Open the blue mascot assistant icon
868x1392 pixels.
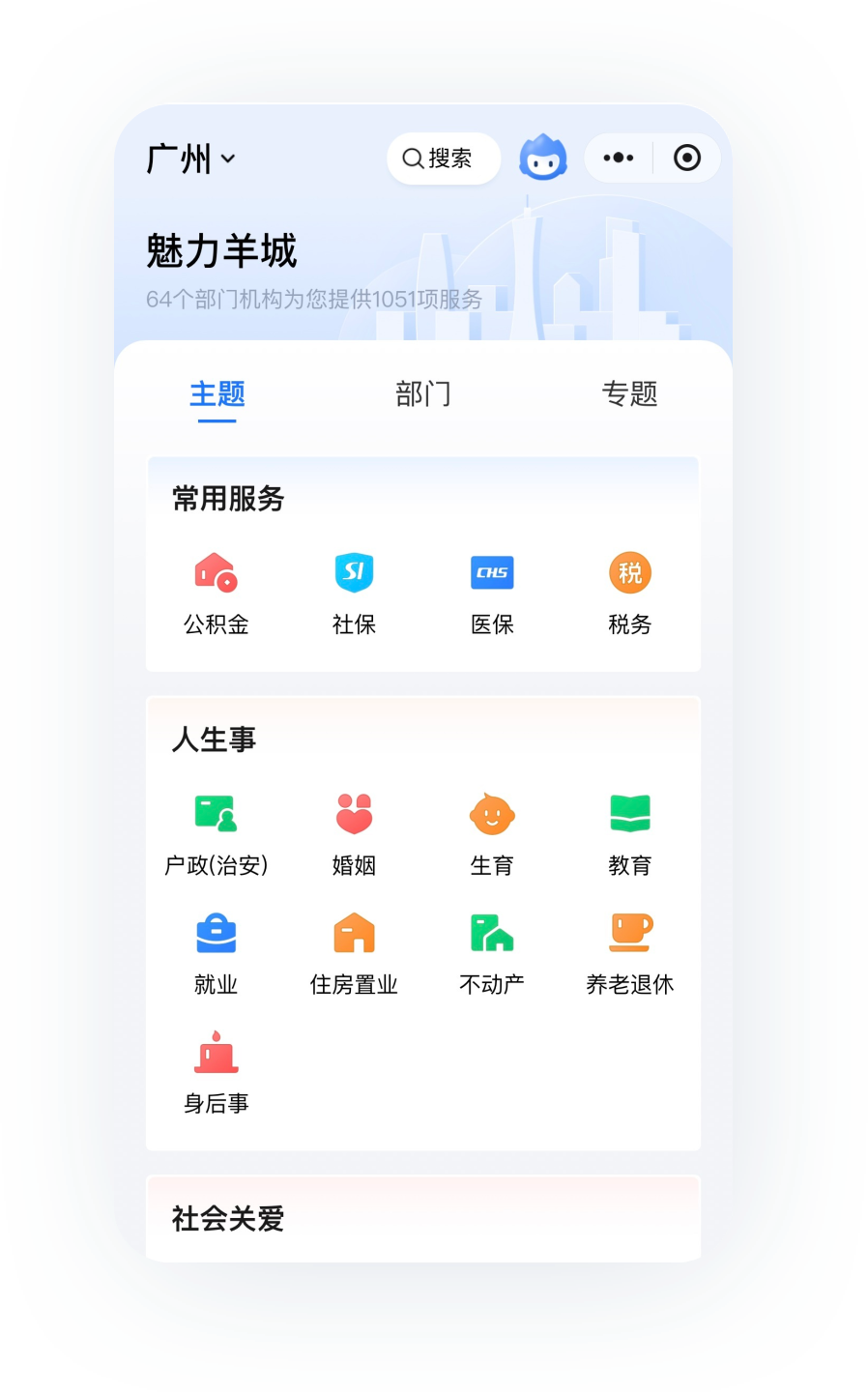pyautogui.click(x=543, y=159)
